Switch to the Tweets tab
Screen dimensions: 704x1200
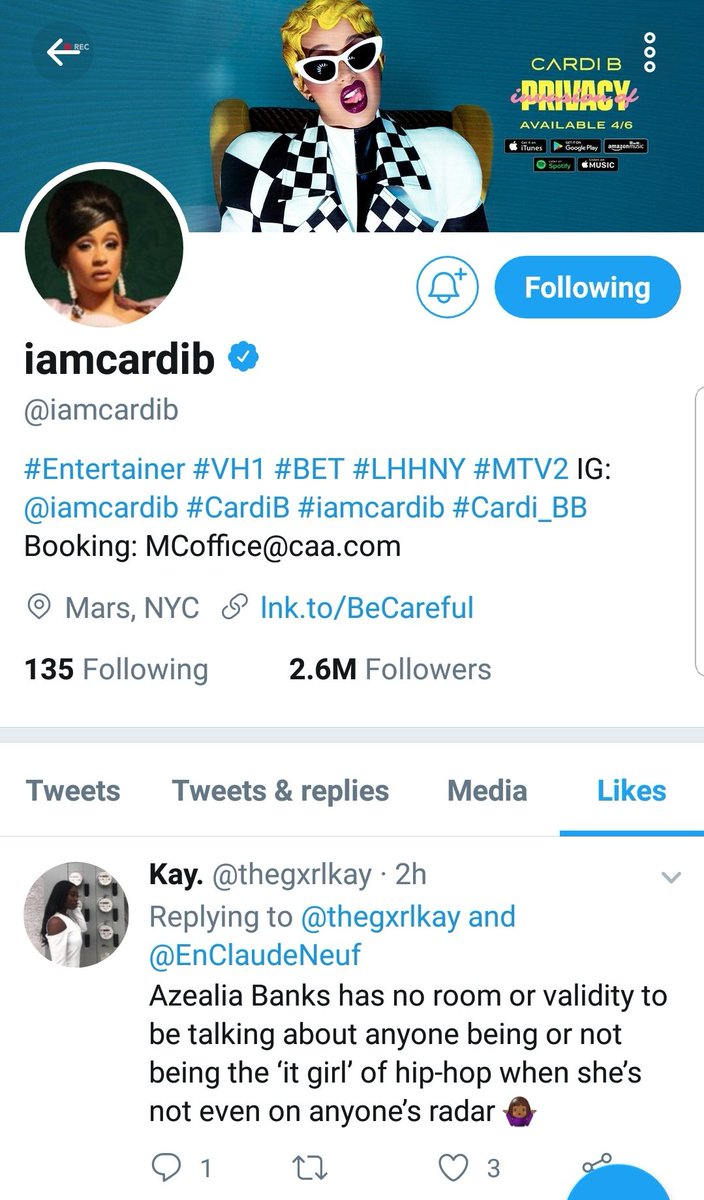[73, 791]
